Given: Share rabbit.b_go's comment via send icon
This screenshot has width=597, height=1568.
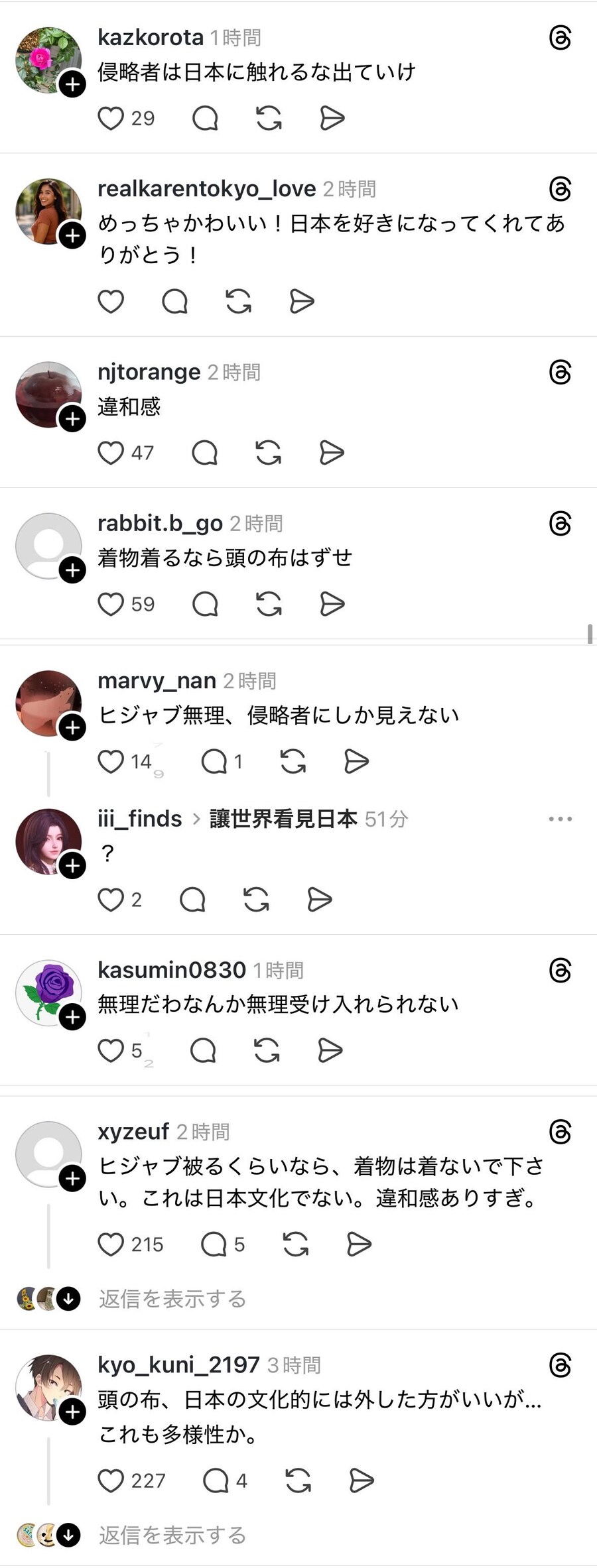Looking at the screenshot, I should (331, 604).
